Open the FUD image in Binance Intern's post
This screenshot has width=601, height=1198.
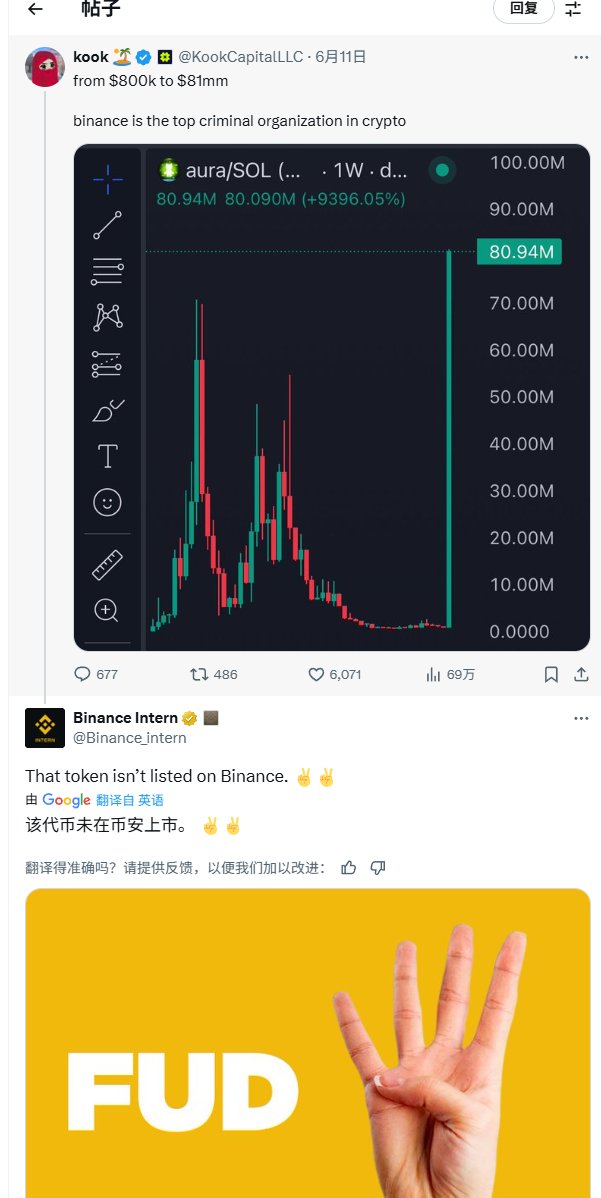point(308,1043)
